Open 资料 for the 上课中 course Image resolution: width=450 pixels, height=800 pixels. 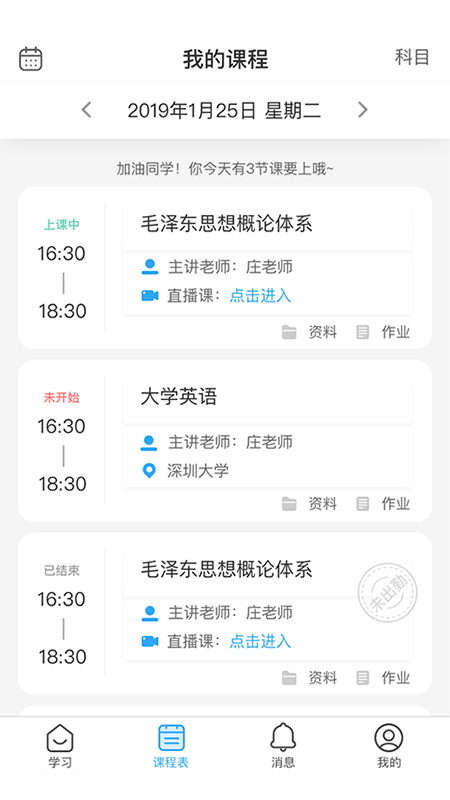pos(310,332)
